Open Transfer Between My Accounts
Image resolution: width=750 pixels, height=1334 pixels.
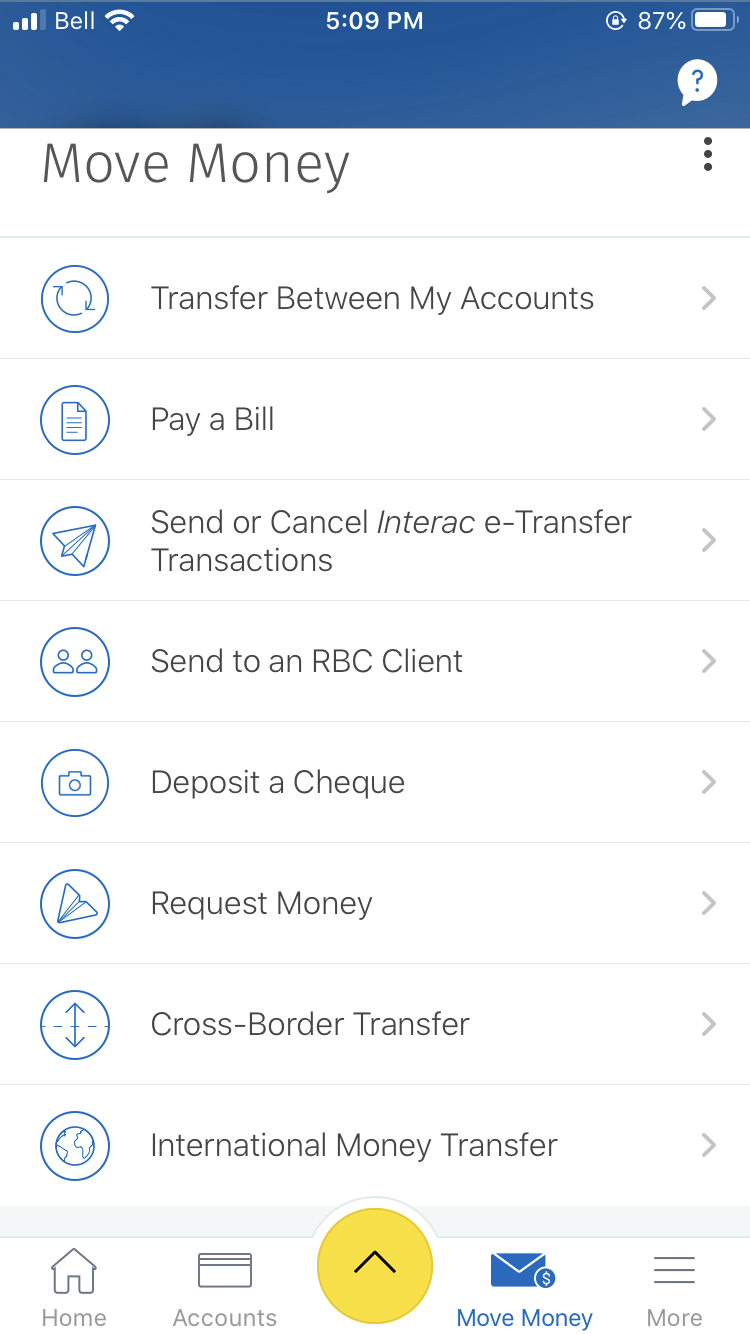375,298
